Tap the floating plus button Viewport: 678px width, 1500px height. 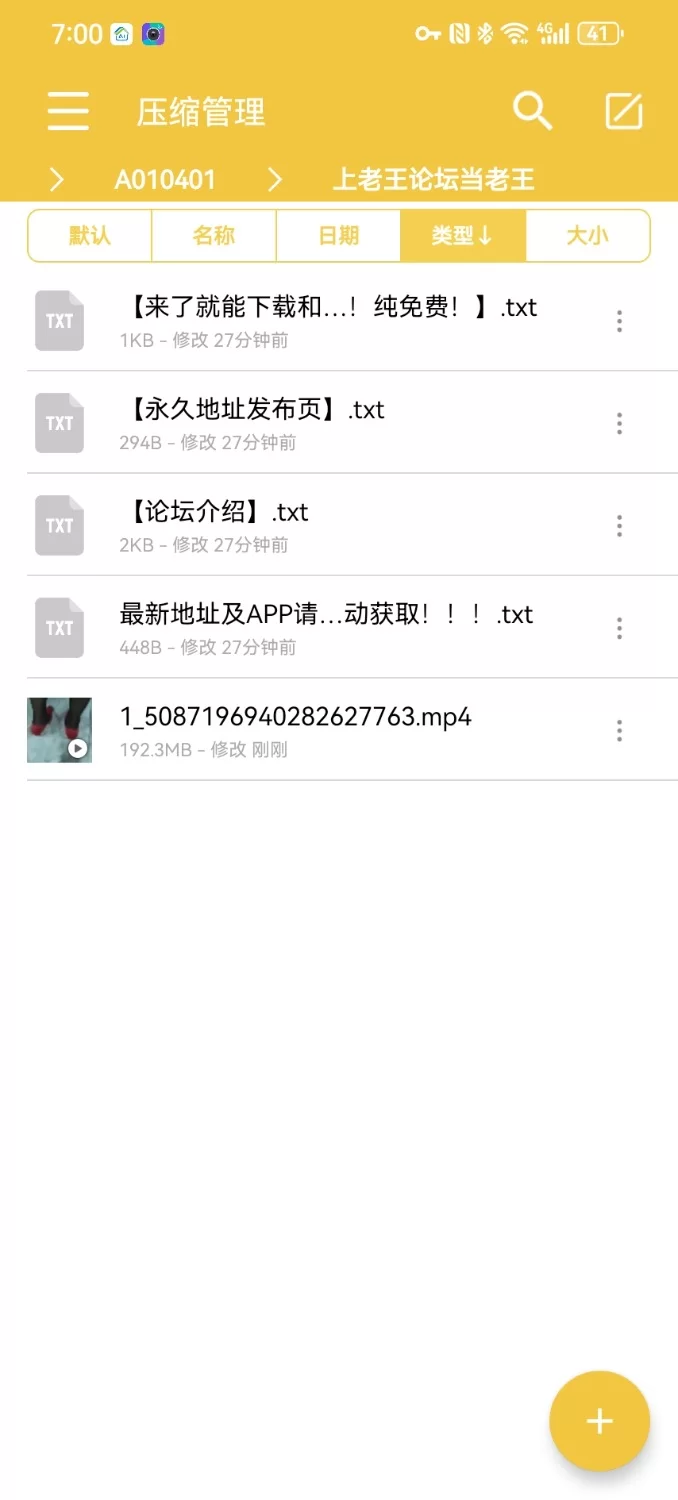click(599, 1421)
